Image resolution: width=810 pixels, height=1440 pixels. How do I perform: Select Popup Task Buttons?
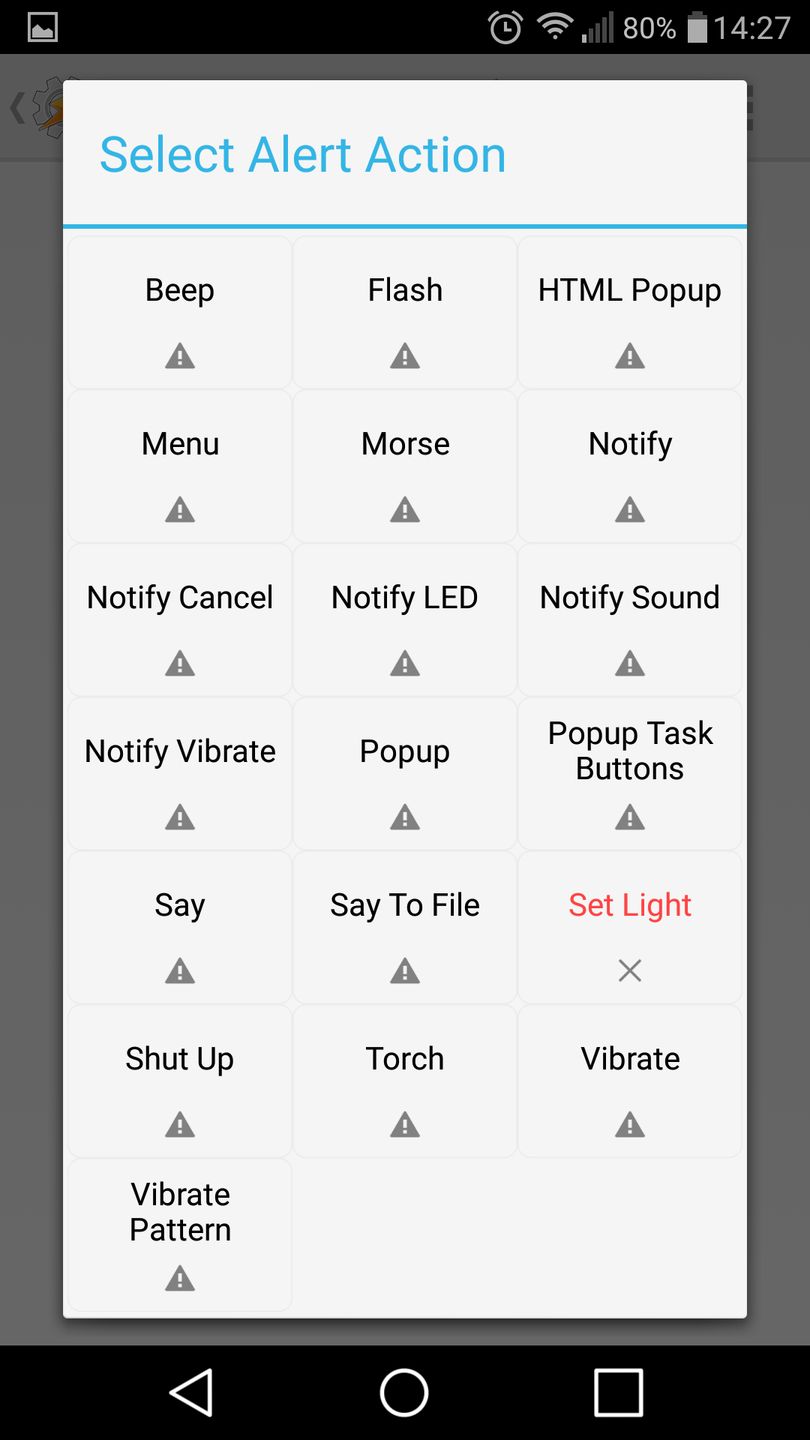(x=630, y=774)
